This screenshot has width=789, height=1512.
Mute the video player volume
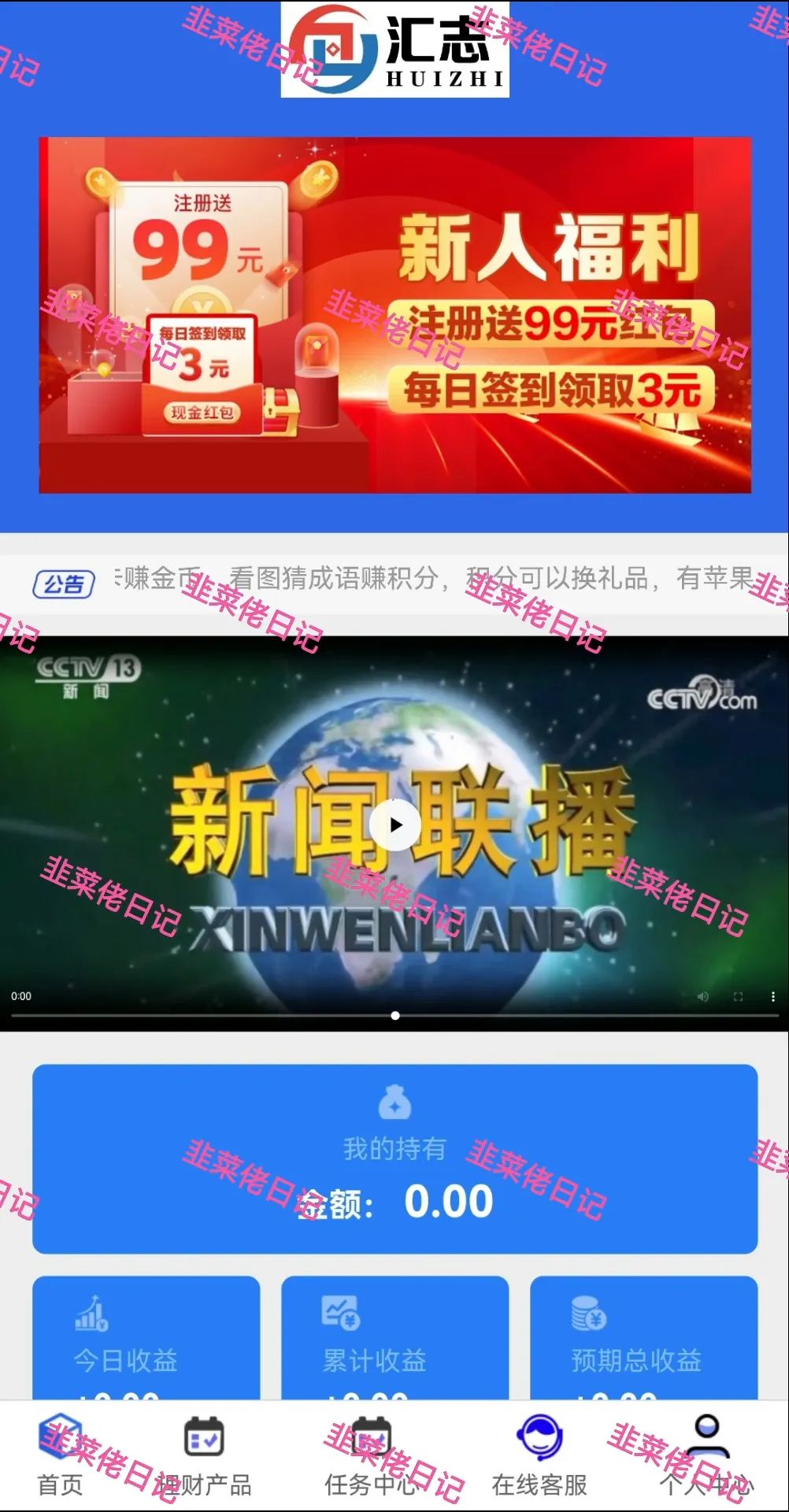pyautogui.click(x=705, y=995)
